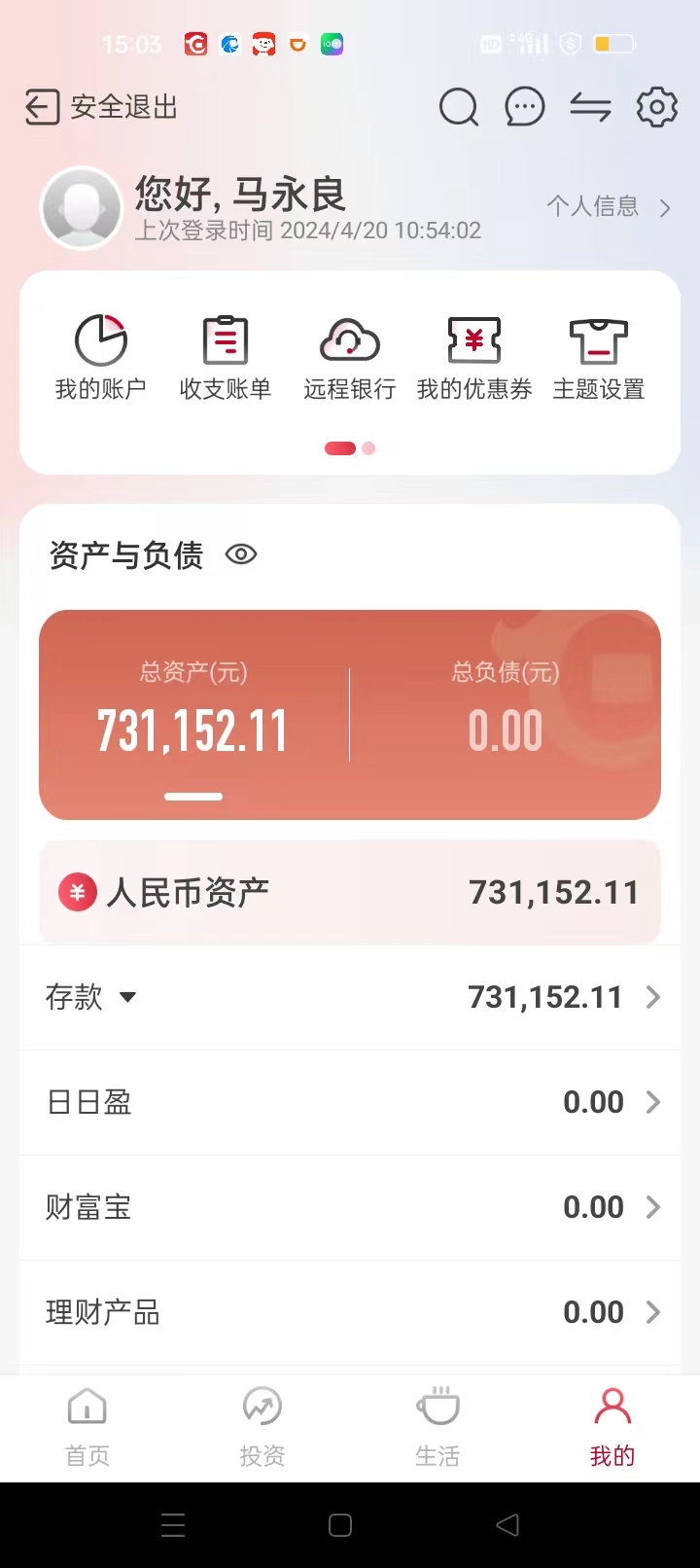Open the settings gear
Image resolution: width=700 pixels, height=1568 pixels.
coord(656,107)
